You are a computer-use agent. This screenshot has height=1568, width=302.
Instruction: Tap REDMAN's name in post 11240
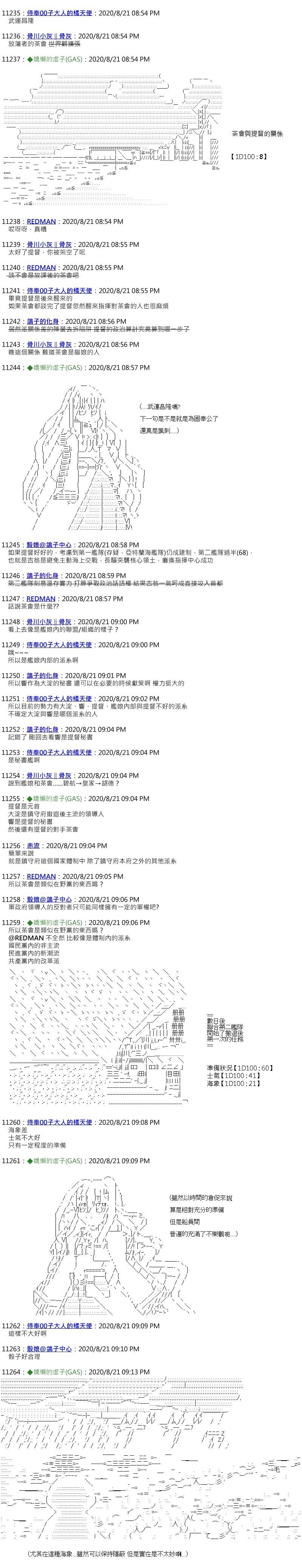point(41,267)
